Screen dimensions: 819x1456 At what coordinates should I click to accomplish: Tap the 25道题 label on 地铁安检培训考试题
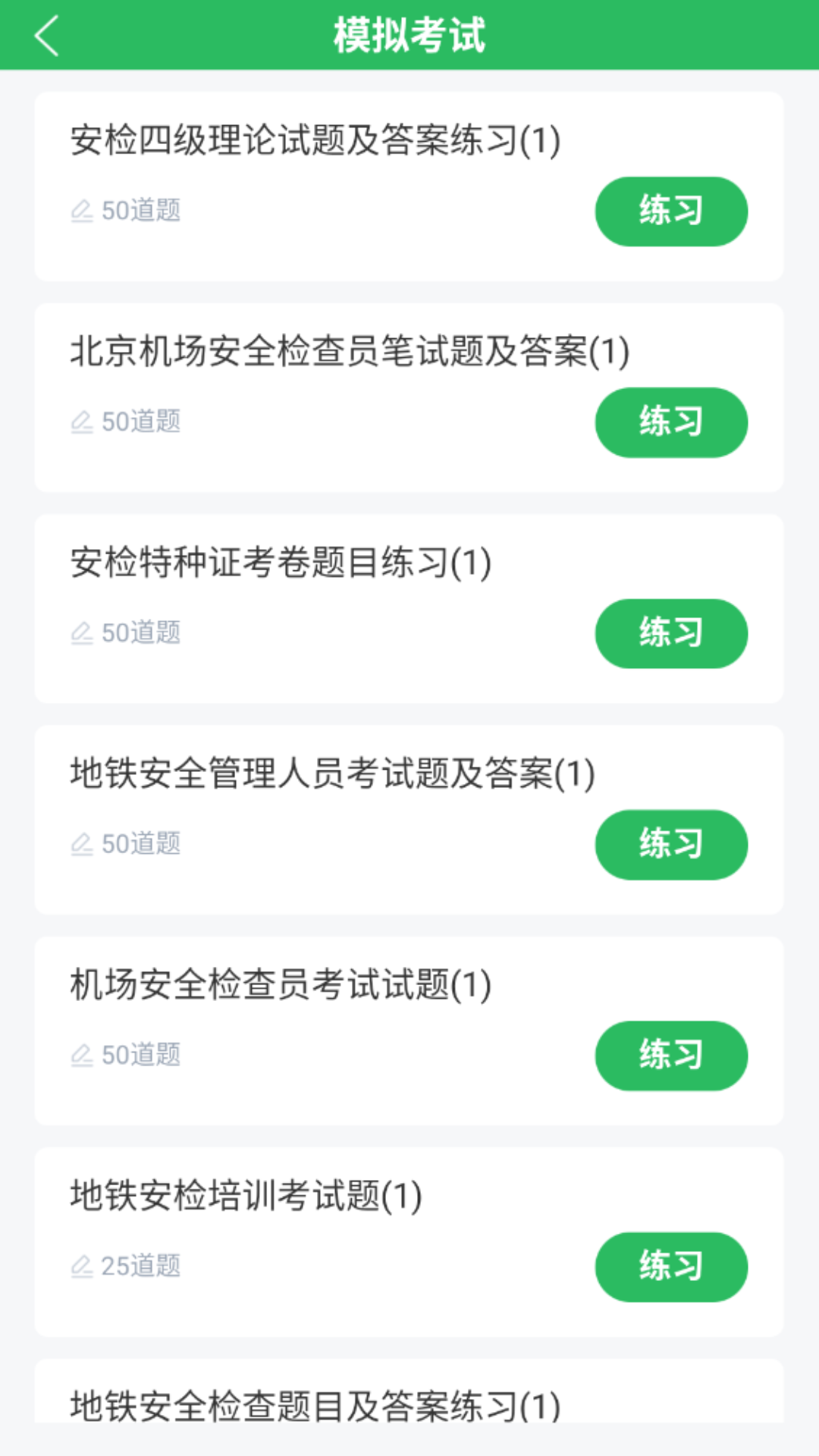coord(141,1265)
